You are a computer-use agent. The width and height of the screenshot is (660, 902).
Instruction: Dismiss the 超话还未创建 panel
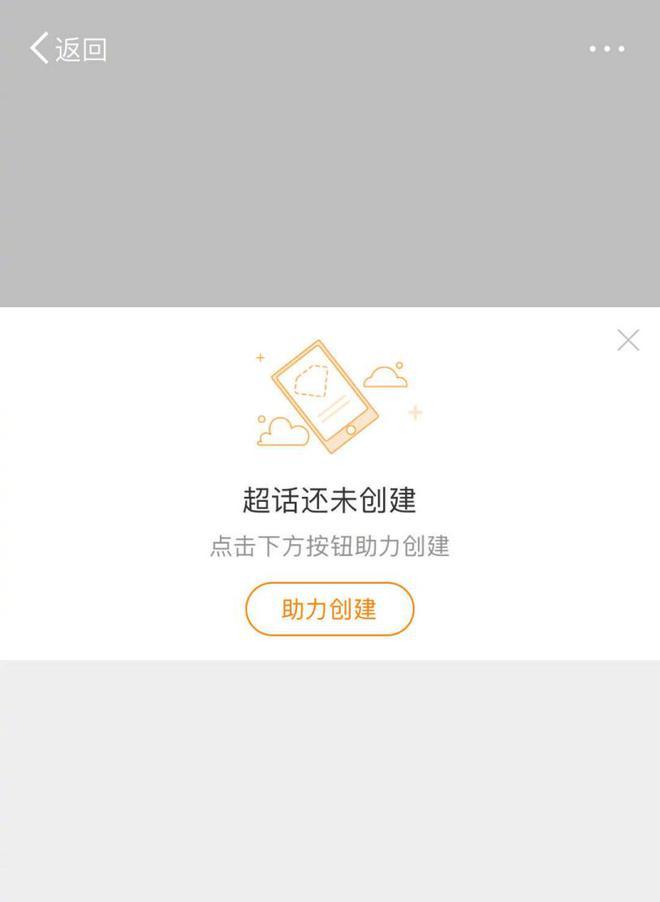click(x=628, y=341)
